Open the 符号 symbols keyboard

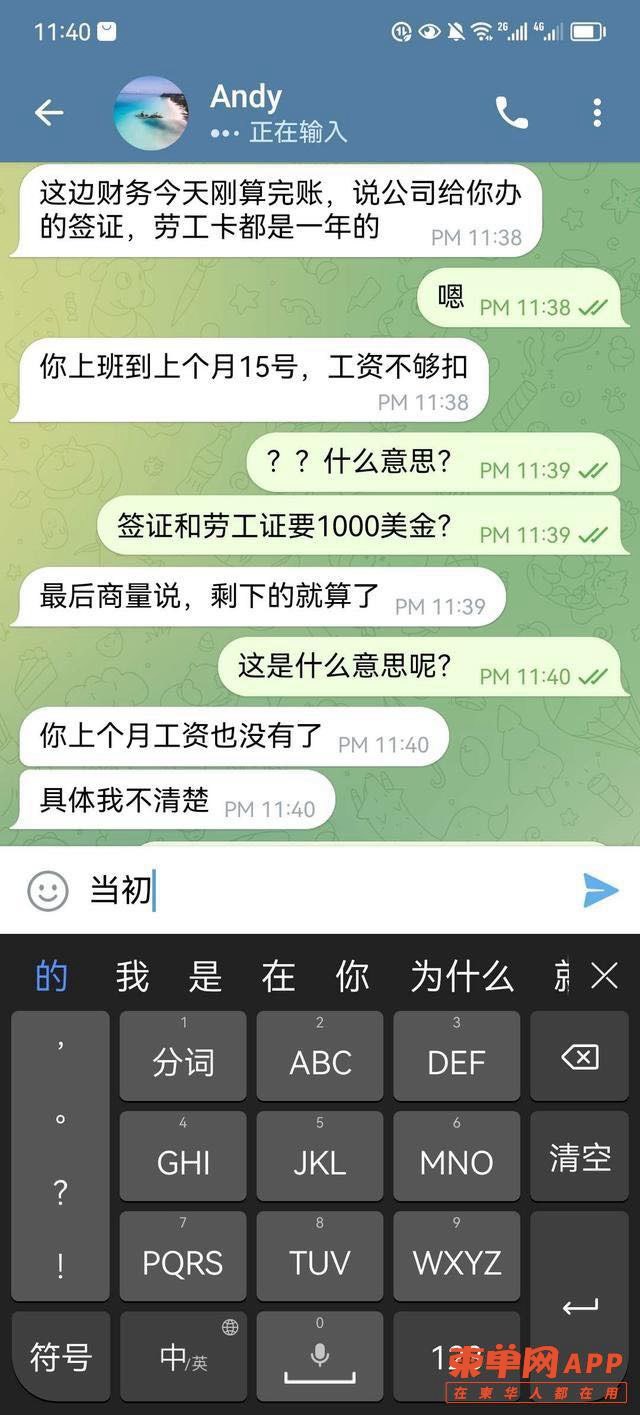tap(60, 1357)
